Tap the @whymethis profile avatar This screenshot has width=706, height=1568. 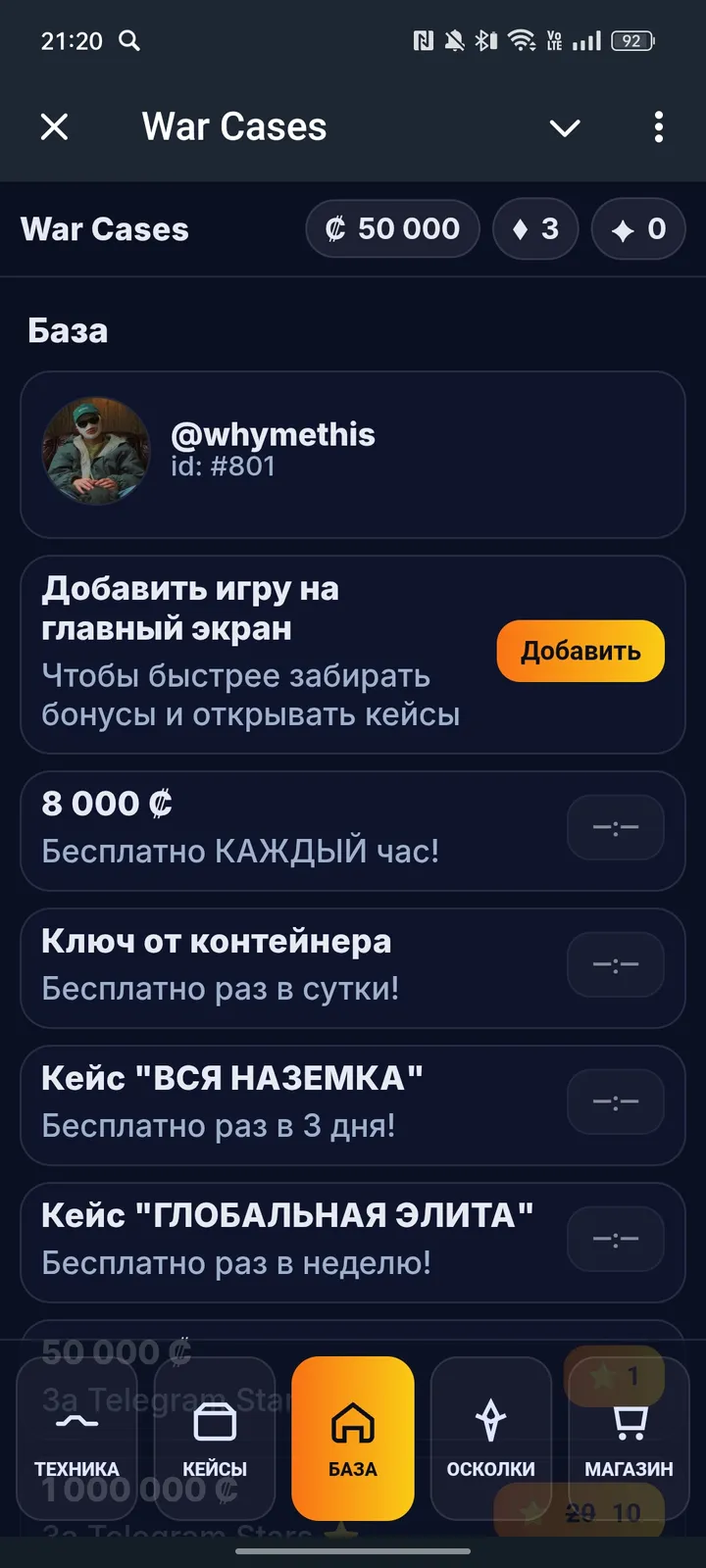[x=96, y=451]
